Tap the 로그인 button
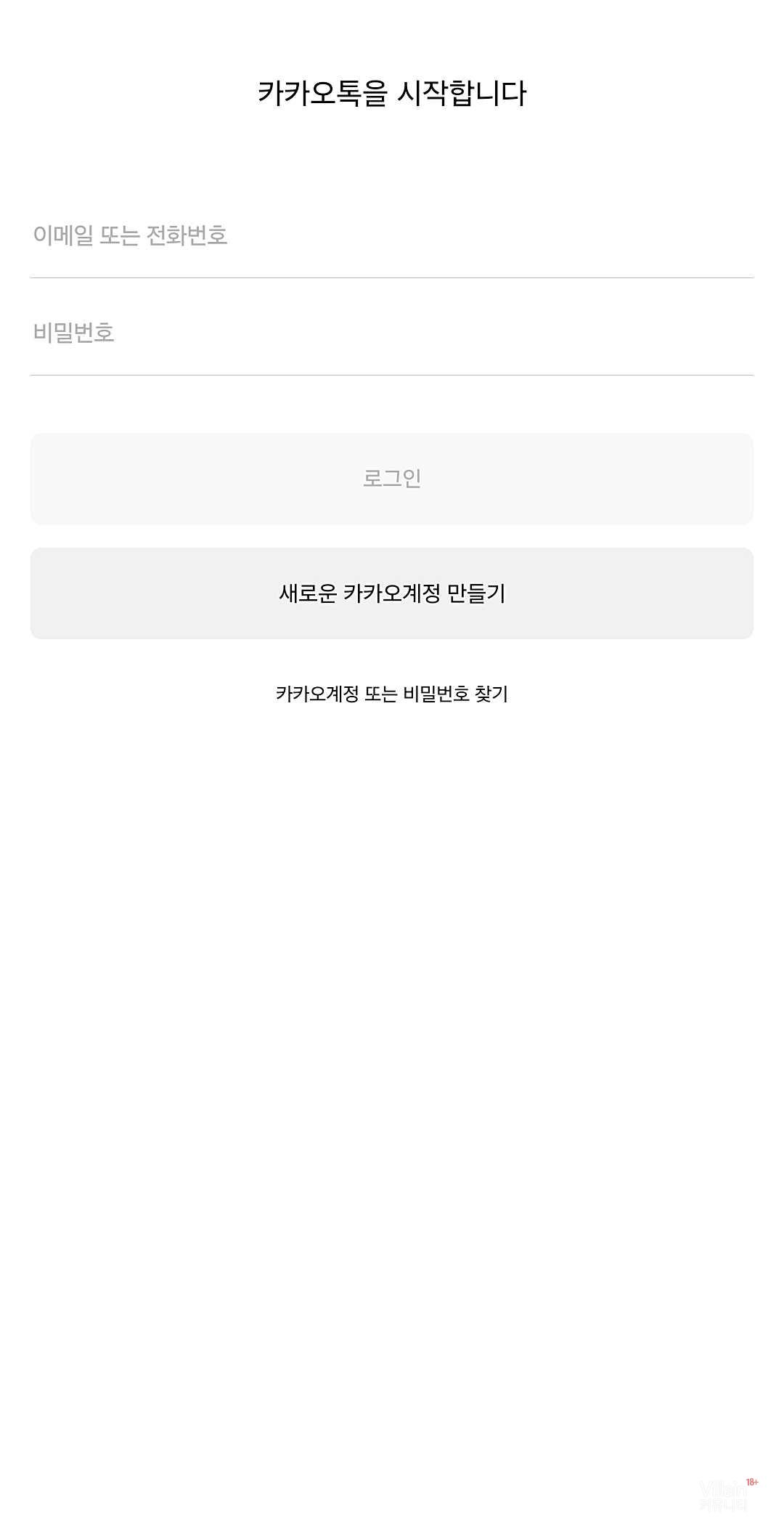 click(392, 479)
